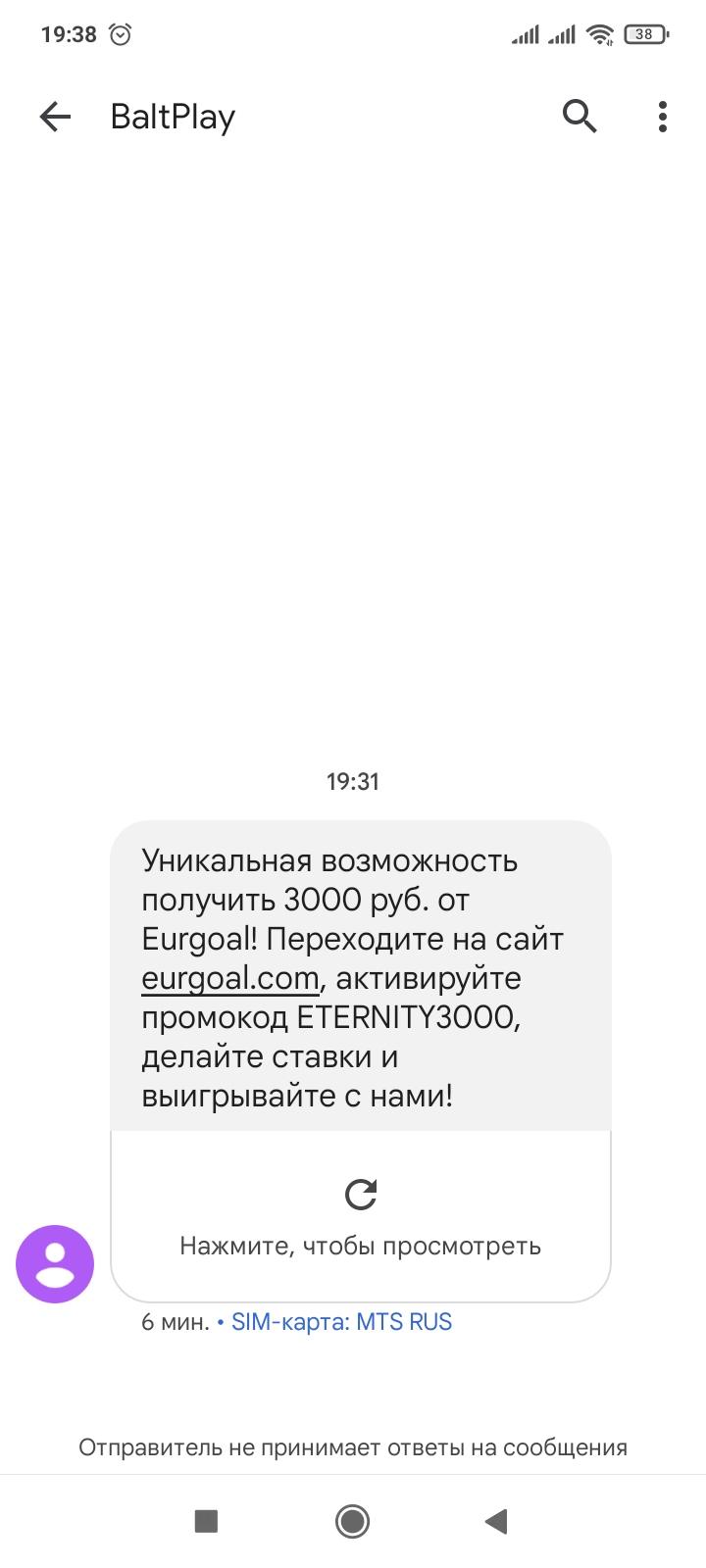Tap the system home button

coord(352,1521)
